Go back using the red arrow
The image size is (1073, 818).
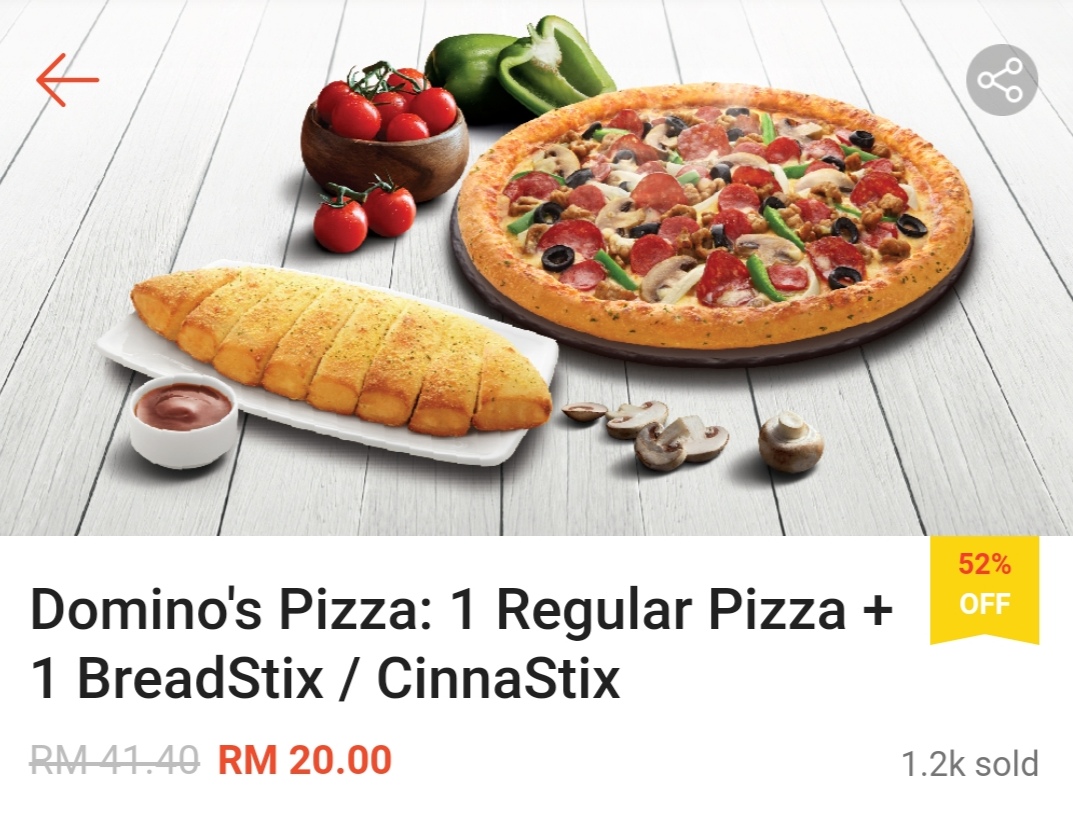click(x=67, y=80)
